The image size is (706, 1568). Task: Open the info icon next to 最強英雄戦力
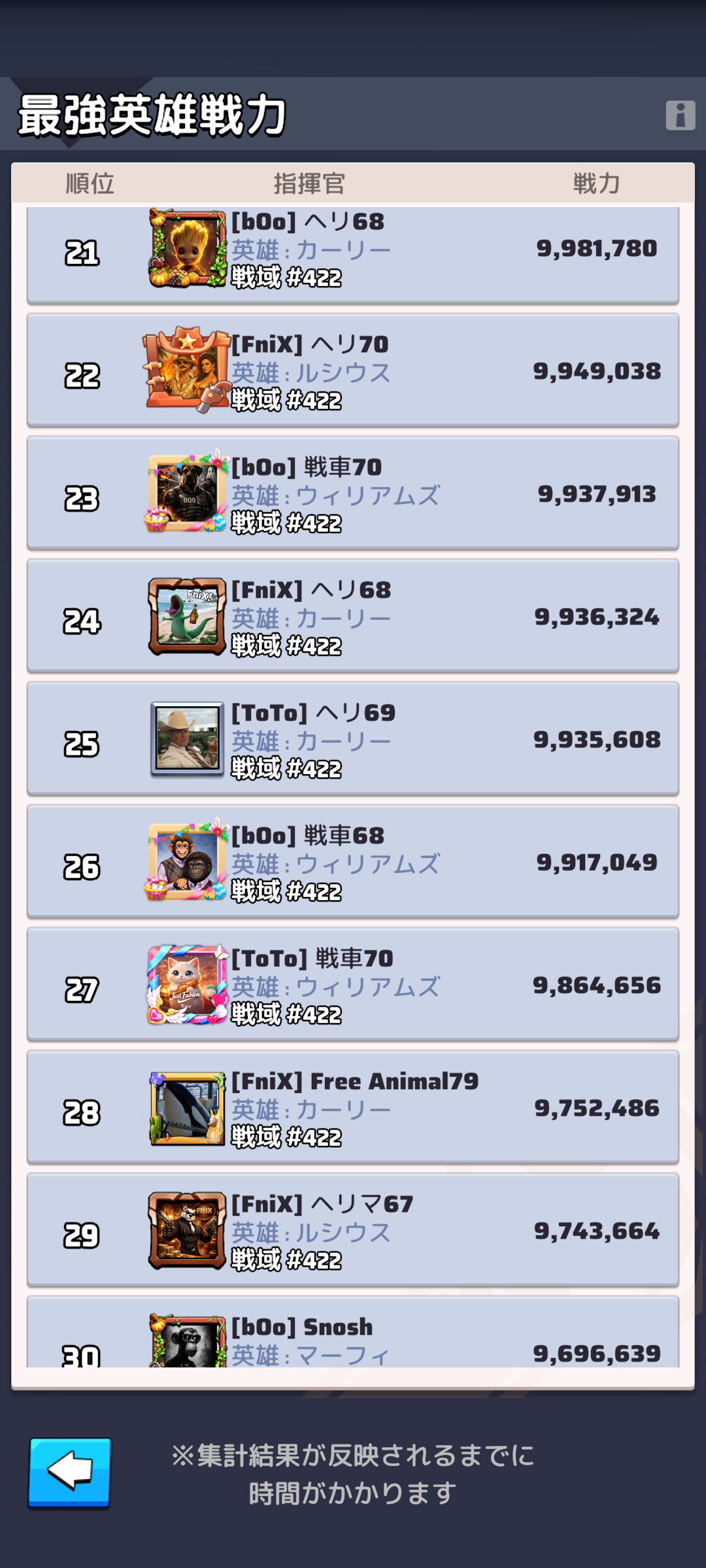pyautogui.click(x=680, y=116)
